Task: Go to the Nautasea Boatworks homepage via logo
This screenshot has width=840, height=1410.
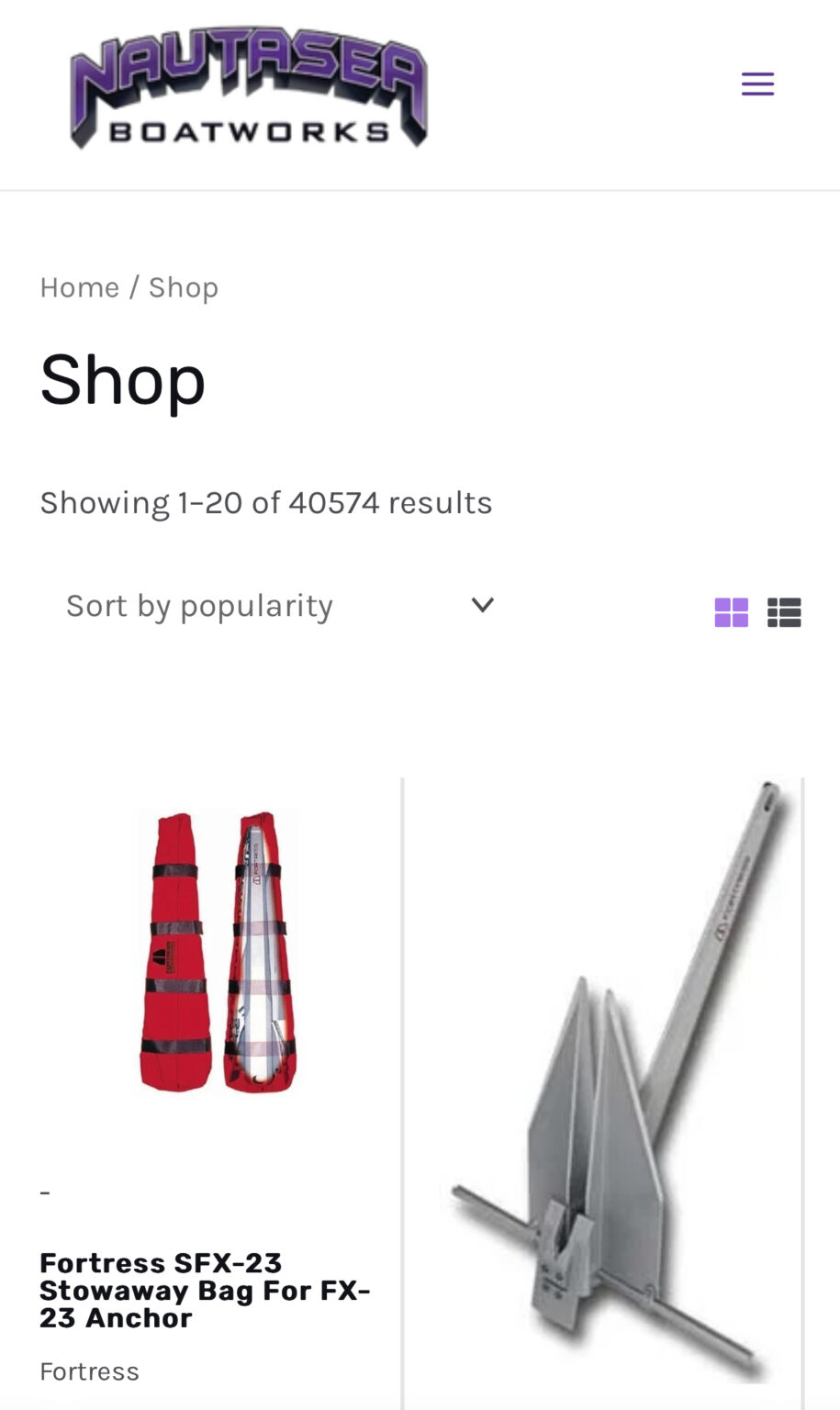Action: [249, 88]
